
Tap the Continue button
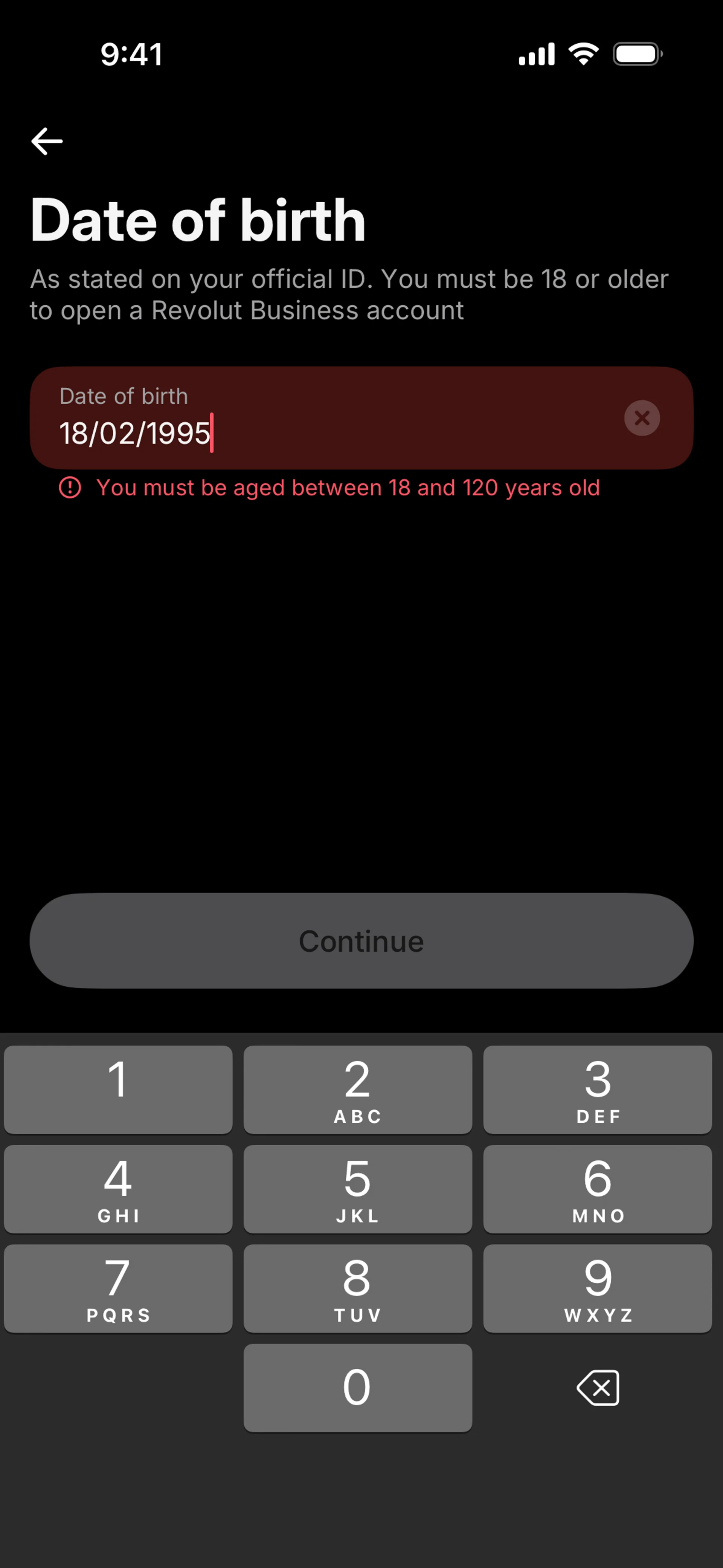point(361,940)
